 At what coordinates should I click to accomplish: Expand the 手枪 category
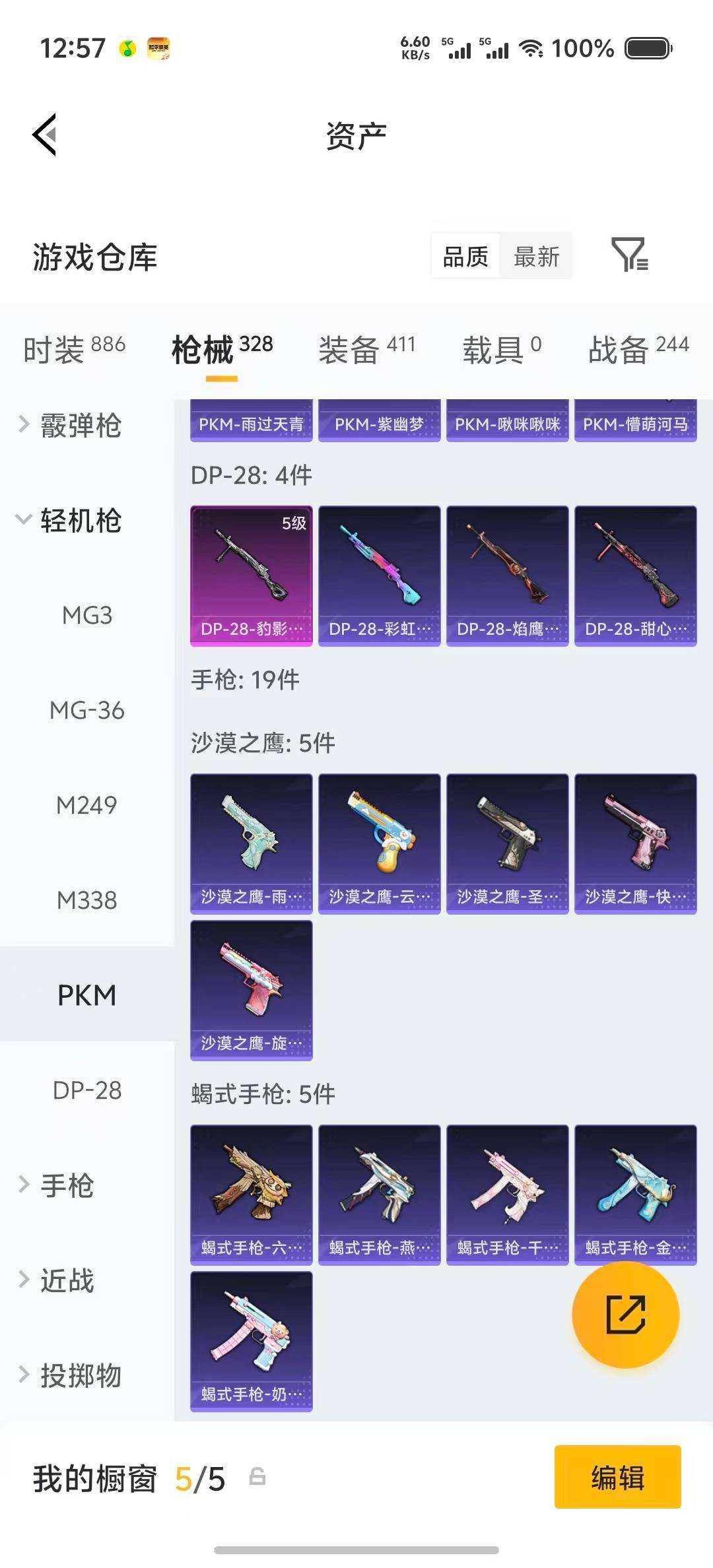[x=57, y=1185]
